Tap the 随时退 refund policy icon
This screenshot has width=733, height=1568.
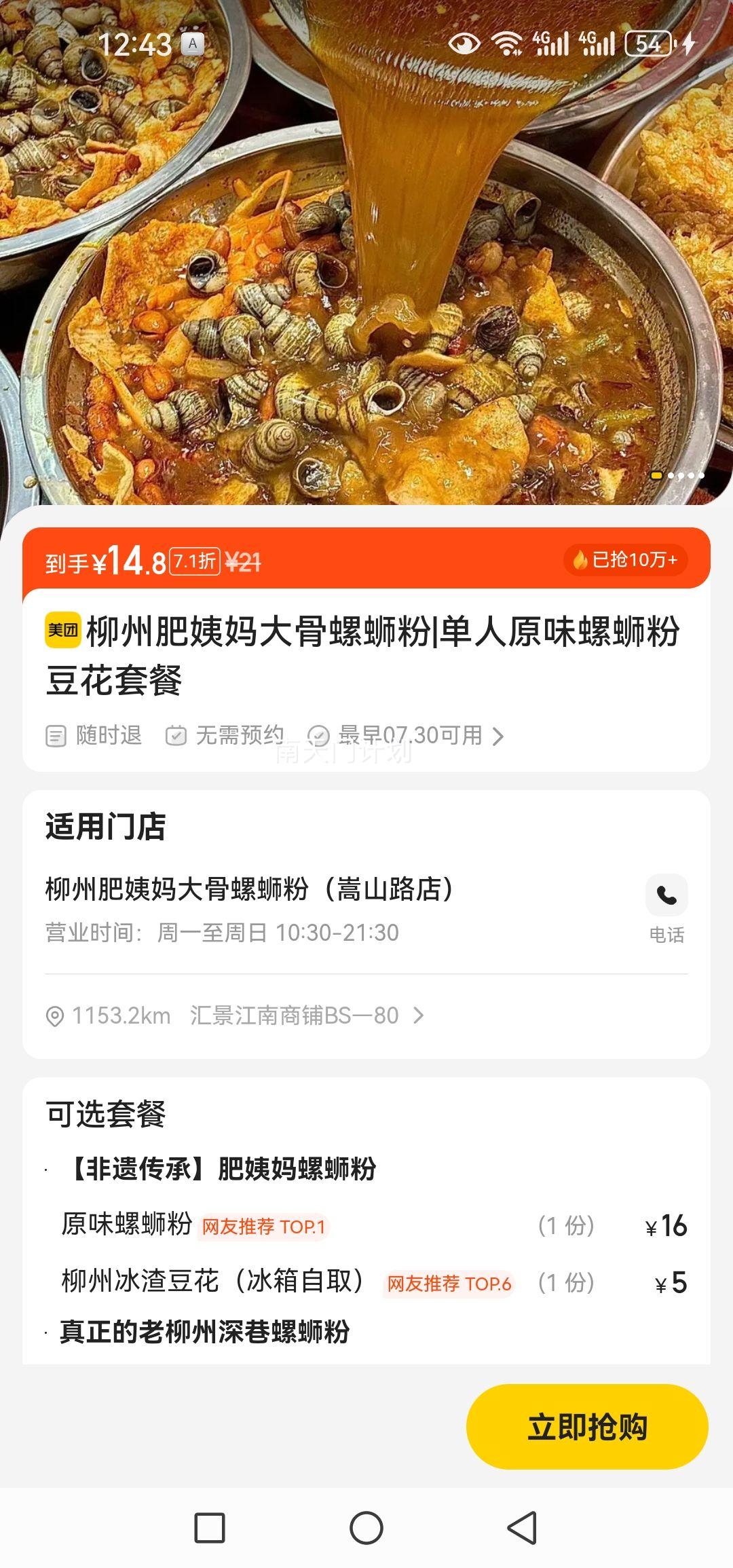[55, 736]
